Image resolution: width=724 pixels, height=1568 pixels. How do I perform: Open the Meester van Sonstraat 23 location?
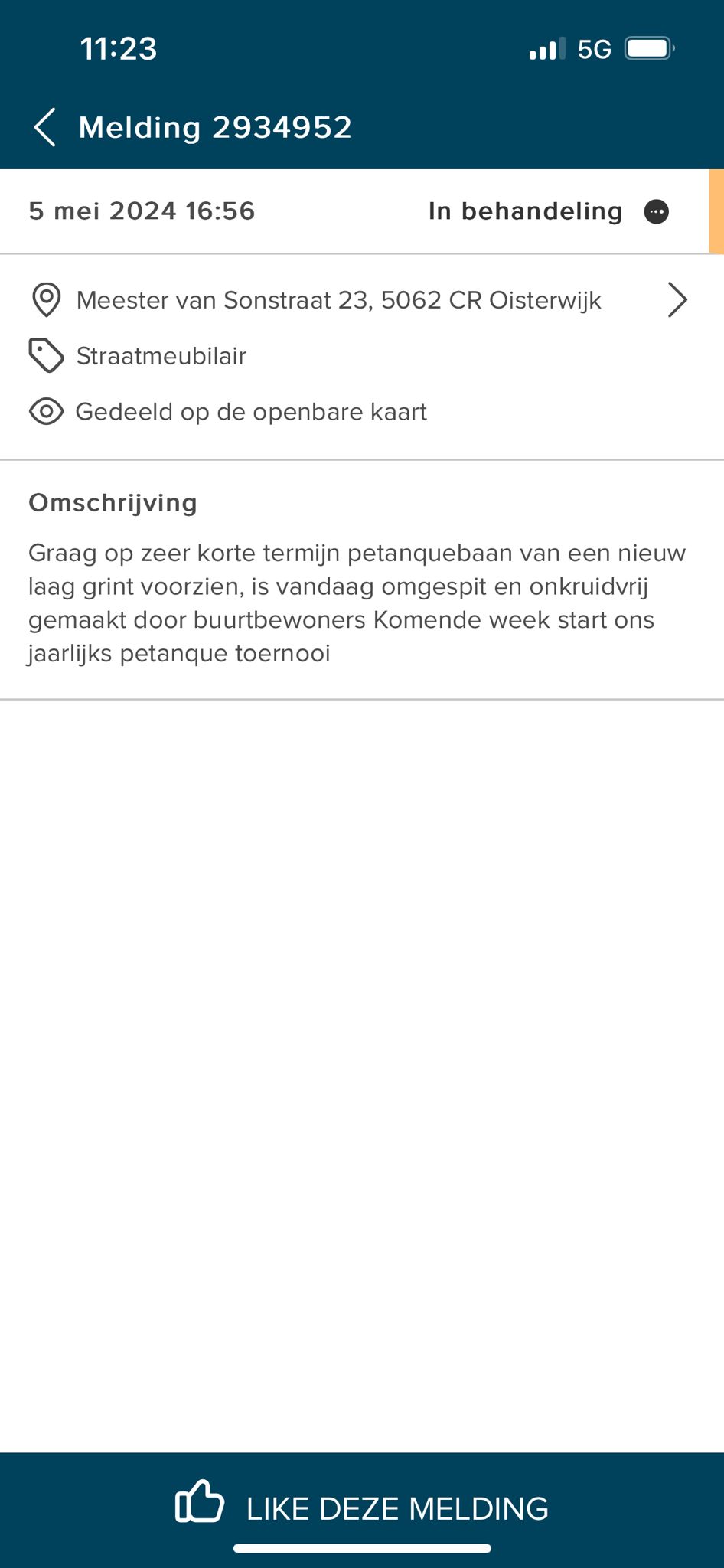(x=360, y=300)
